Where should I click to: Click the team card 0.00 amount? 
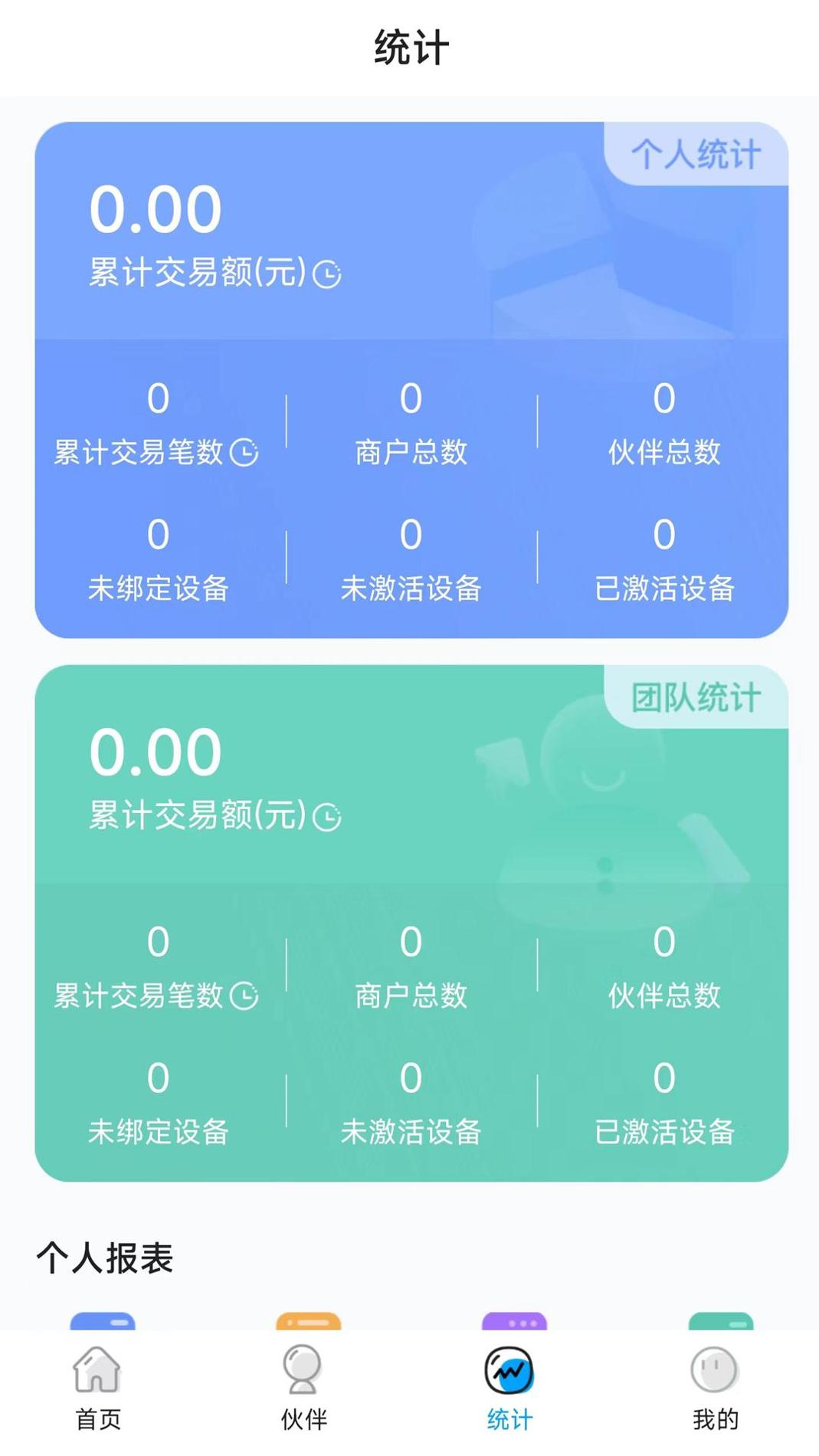click(x=154, y=751)
